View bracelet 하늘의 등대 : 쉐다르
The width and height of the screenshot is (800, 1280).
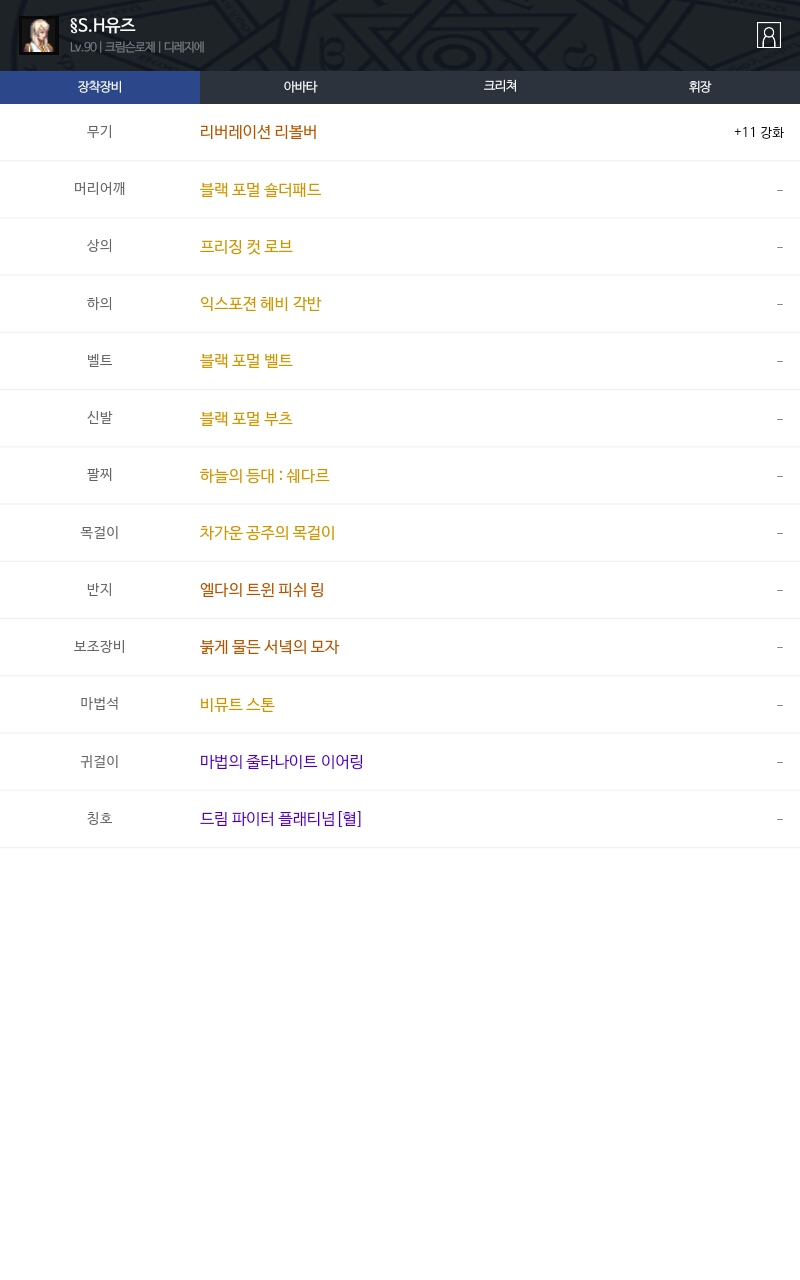pyautogui.click(x=265, y=475)
